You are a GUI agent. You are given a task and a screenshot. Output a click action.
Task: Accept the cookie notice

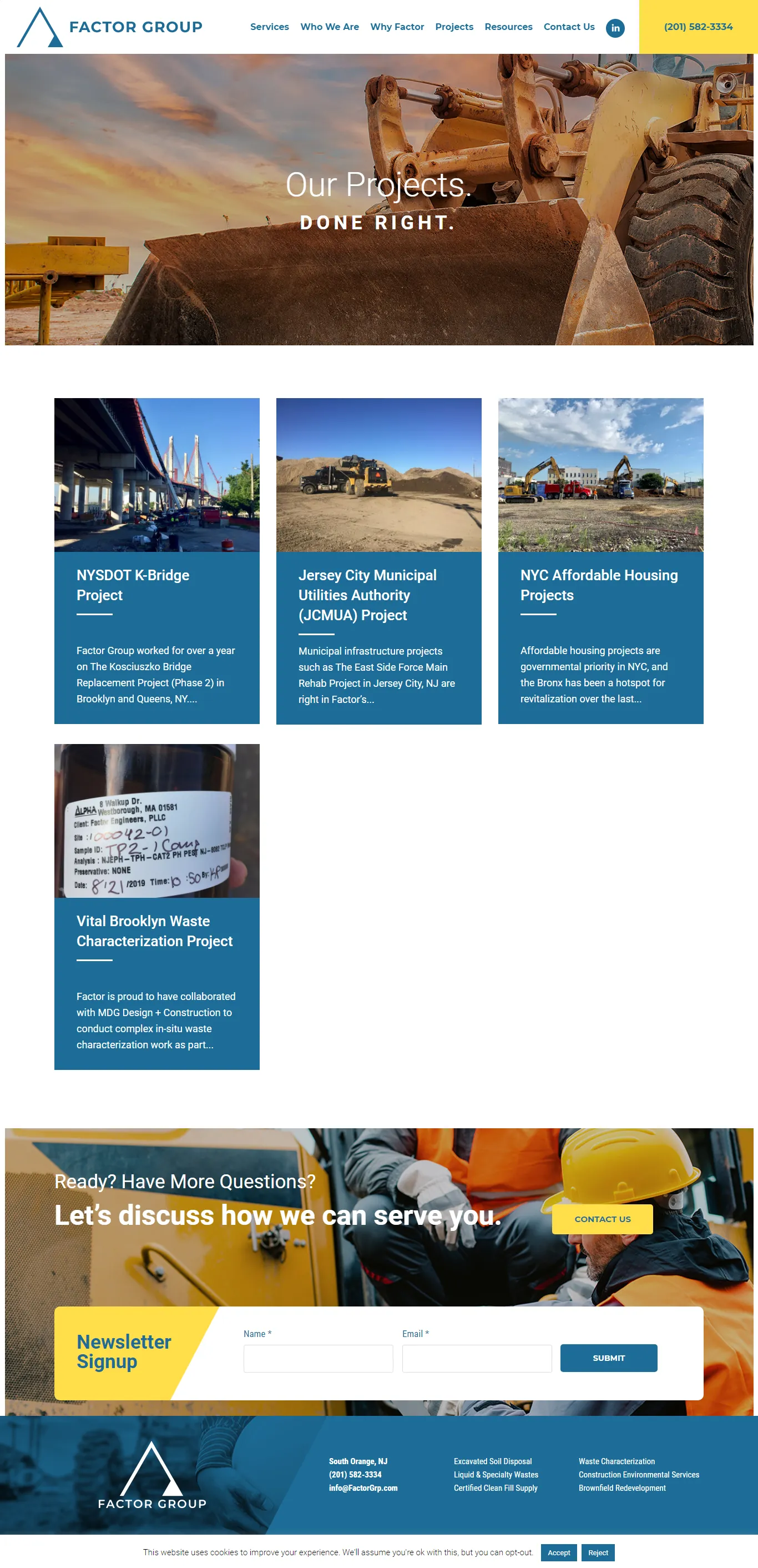pyautogui.click(x=558, y=1552)
